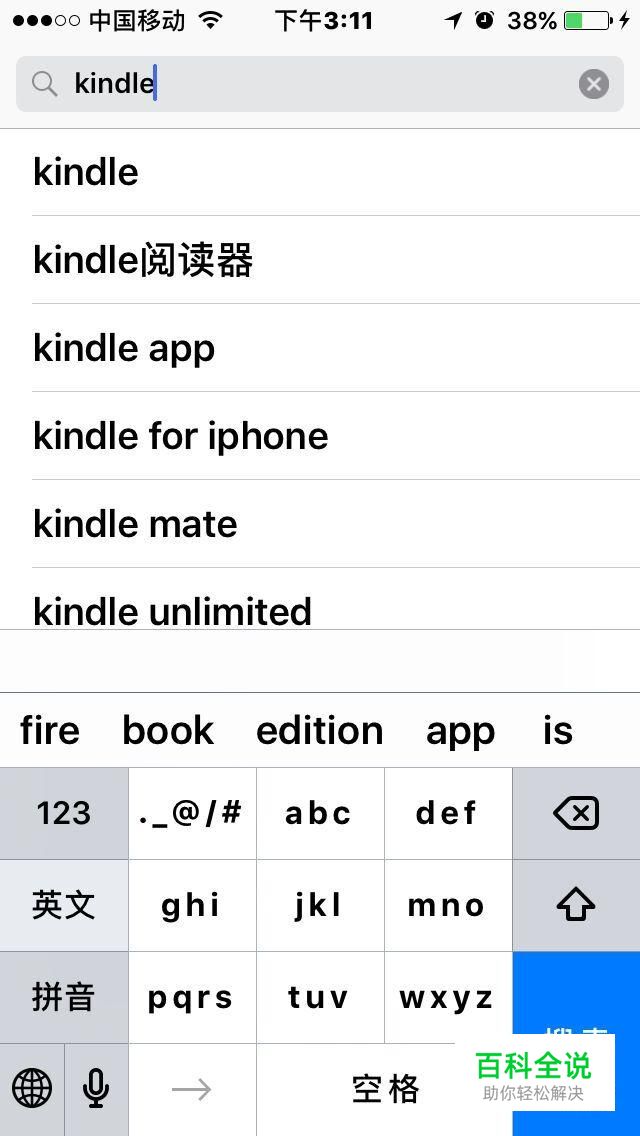Viewport: 640px width, 1136px height.
Task: Insert predictive word "fire"
Action: pos(50,731)
